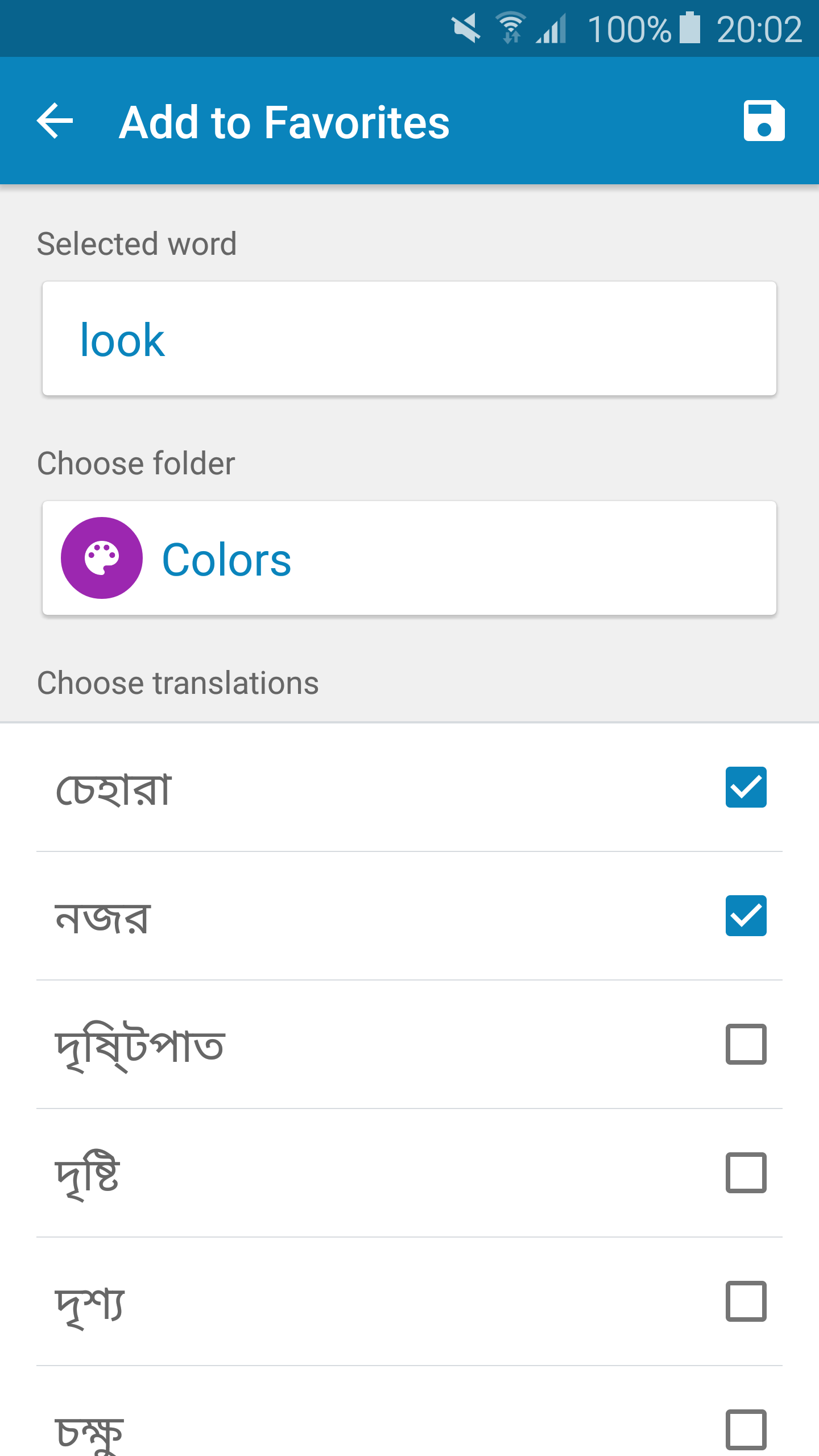
Task: Tick the চক্ষু translation checkbox
Action: click(746, 1430)
